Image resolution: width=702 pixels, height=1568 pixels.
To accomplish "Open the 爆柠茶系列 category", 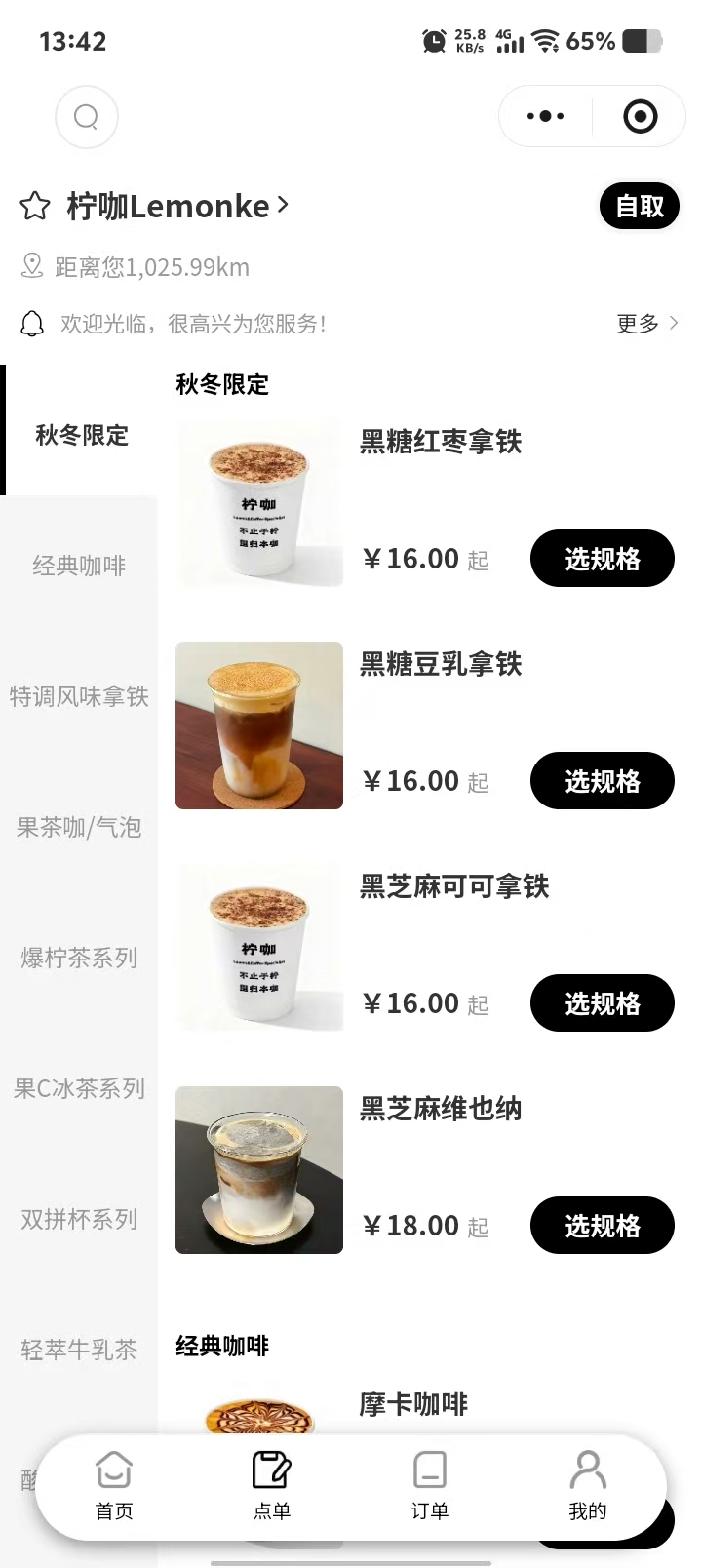I will coord(79,958).
